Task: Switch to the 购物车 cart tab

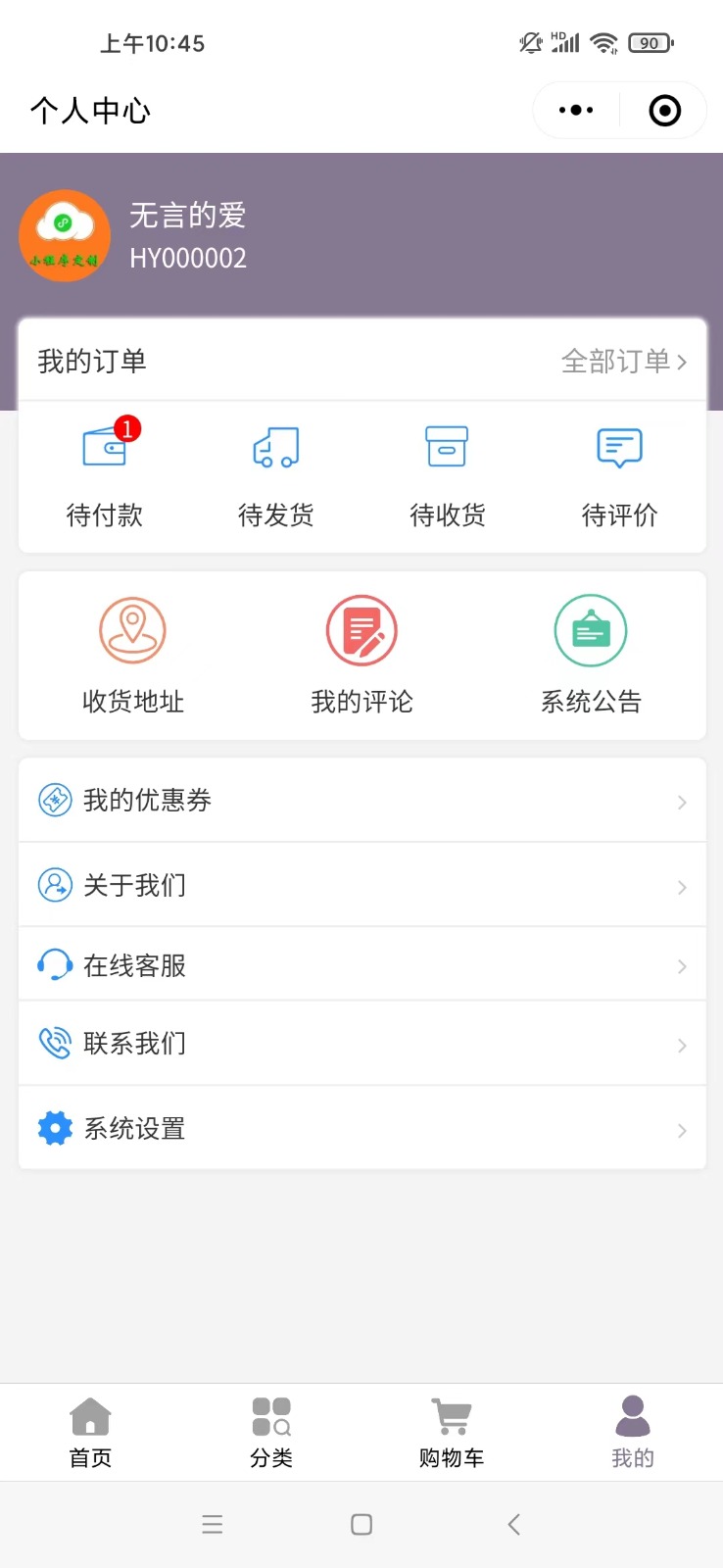Action: coord(452,1433)
